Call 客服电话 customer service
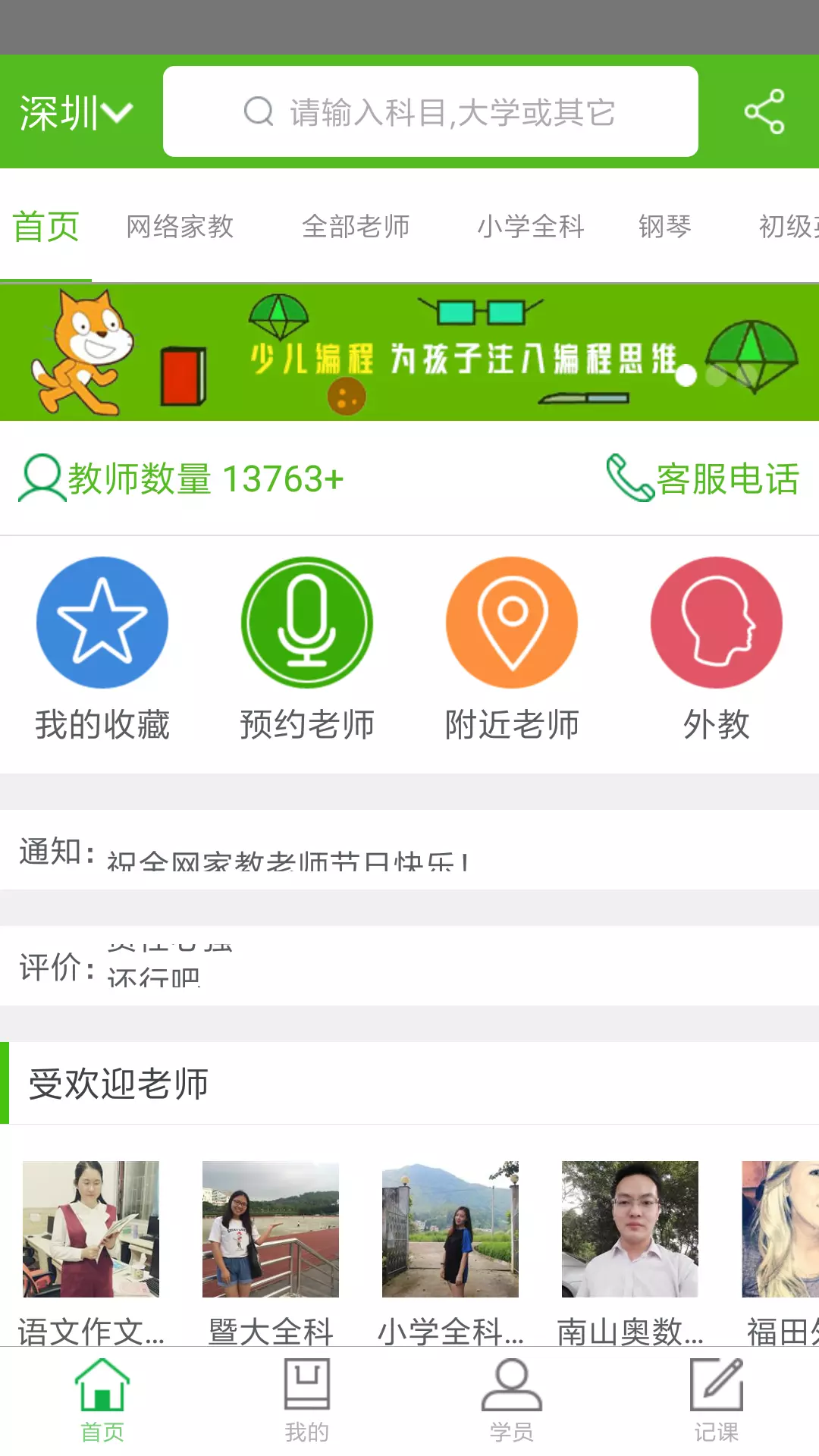This screenshot has height=1456, width=819. [x=703, y=479]
